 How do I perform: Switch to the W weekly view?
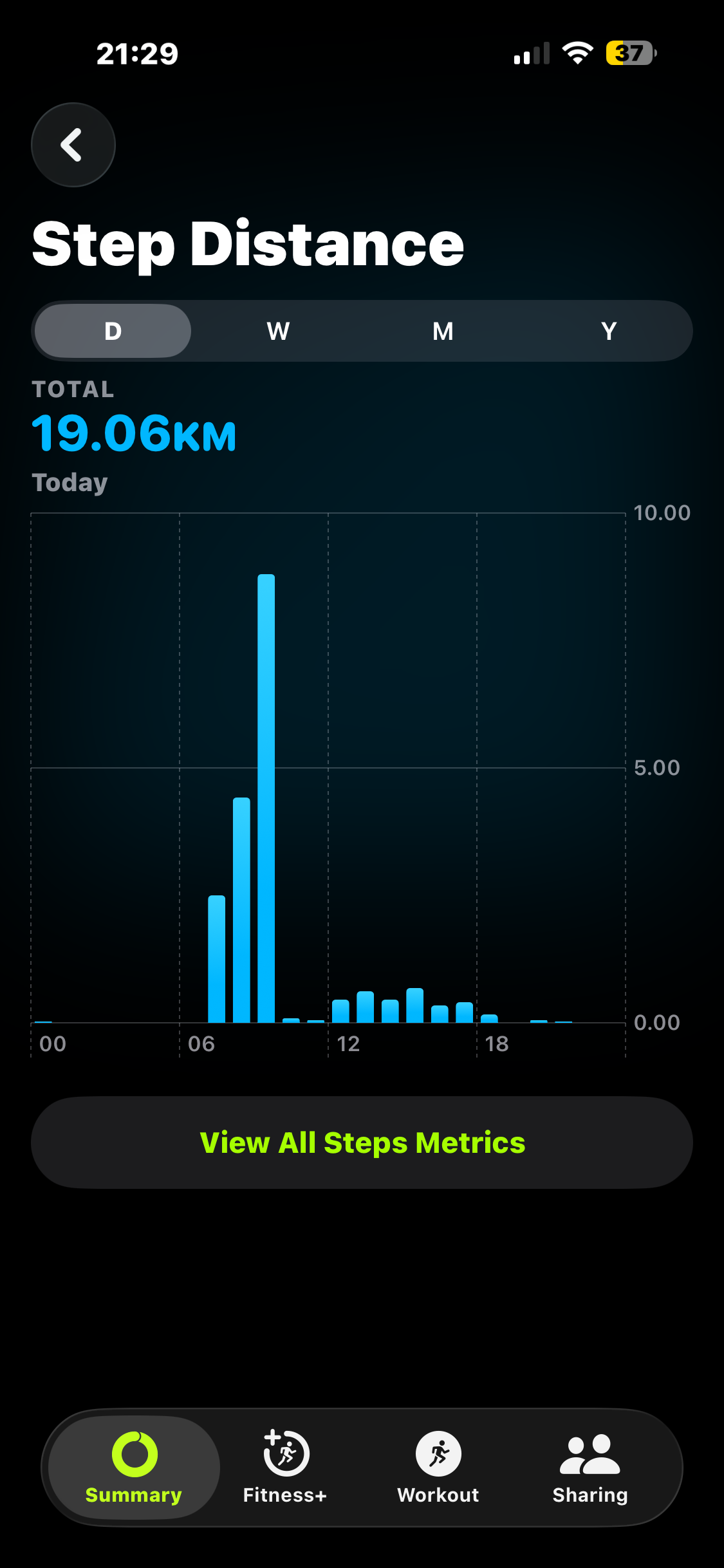coord(278,331)
